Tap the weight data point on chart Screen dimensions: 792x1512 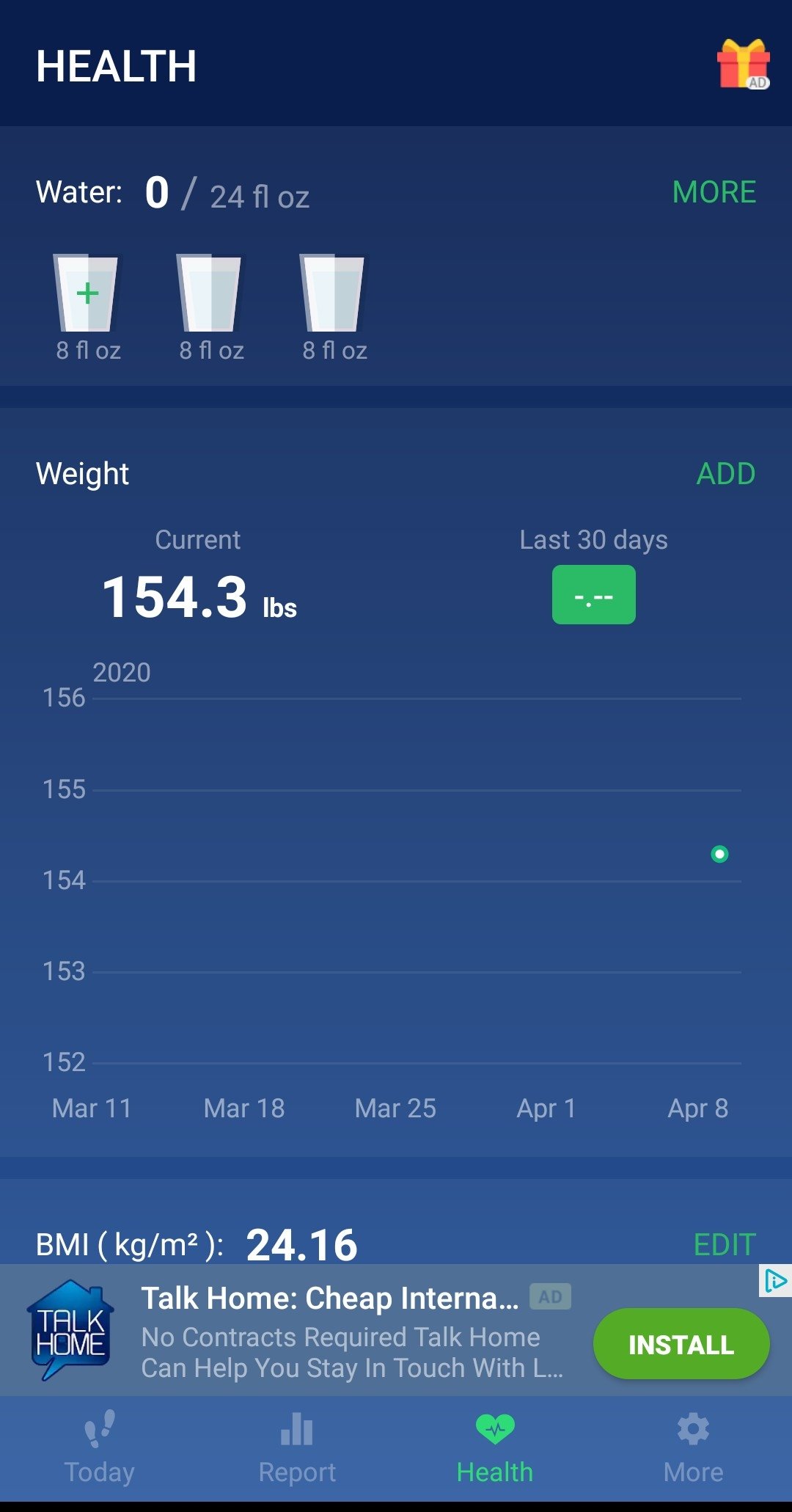point(719,854)
